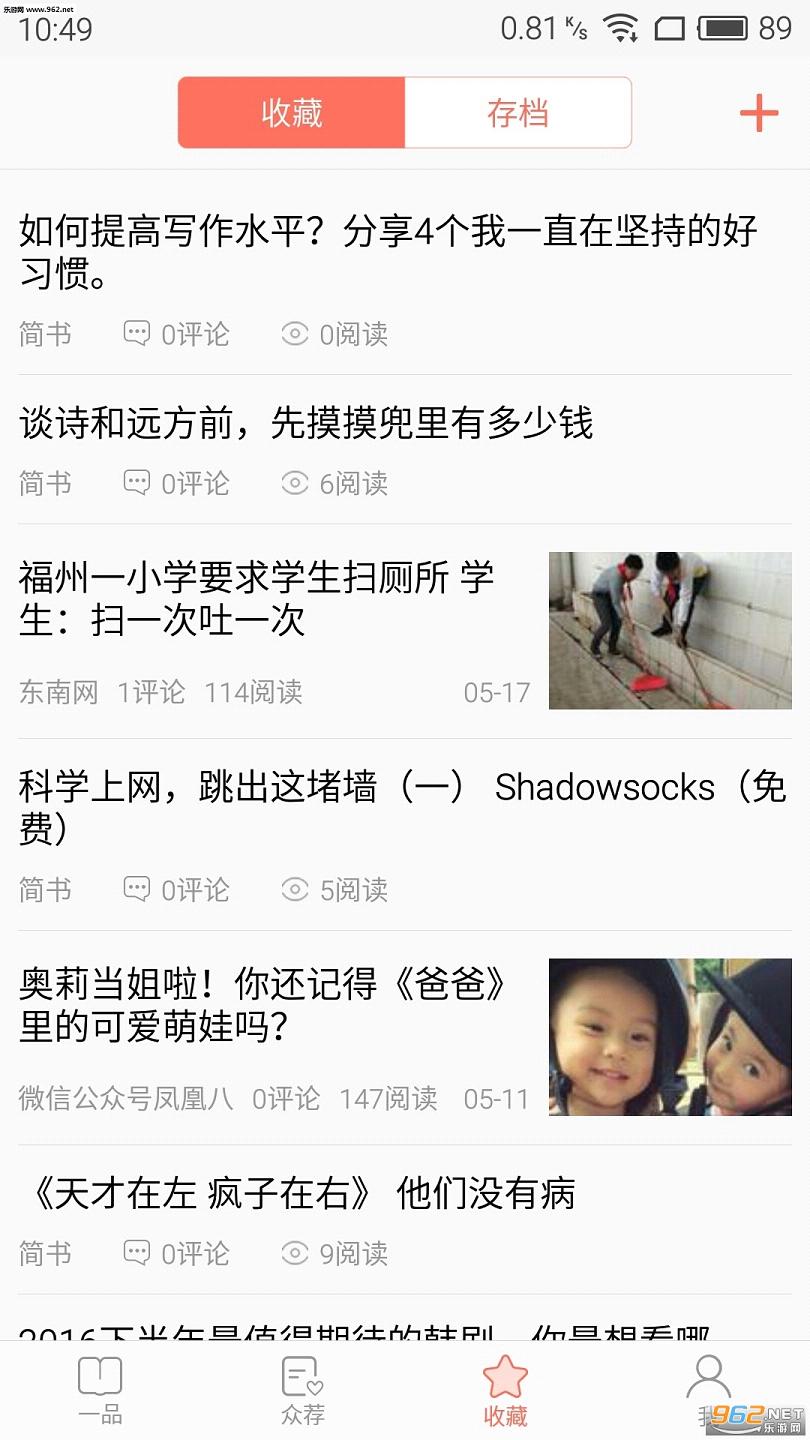Open the profile tab
Screen dimensions: 810x1440
(x=708, y=1389)
